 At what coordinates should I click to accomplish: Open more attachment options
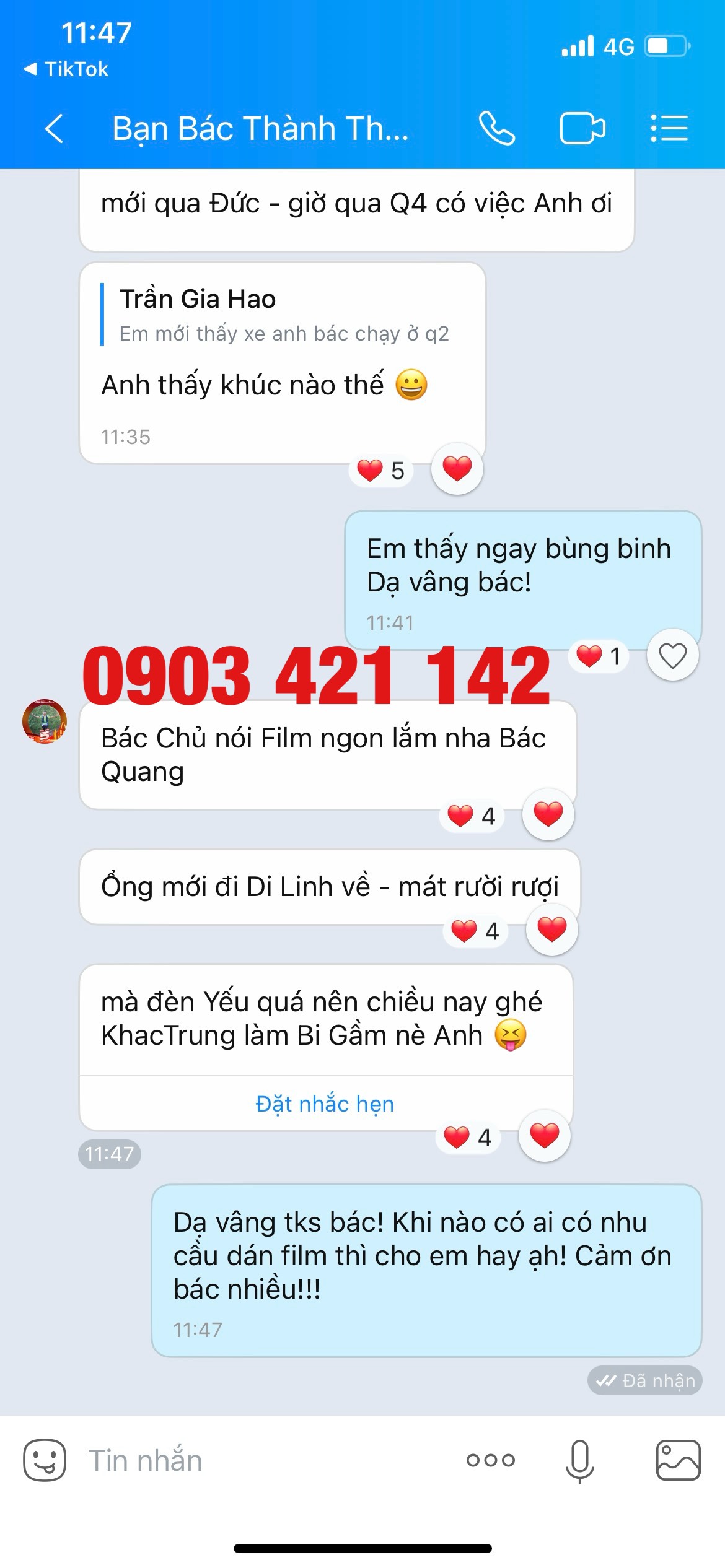pyautogui.click(x=490, y=1460)
